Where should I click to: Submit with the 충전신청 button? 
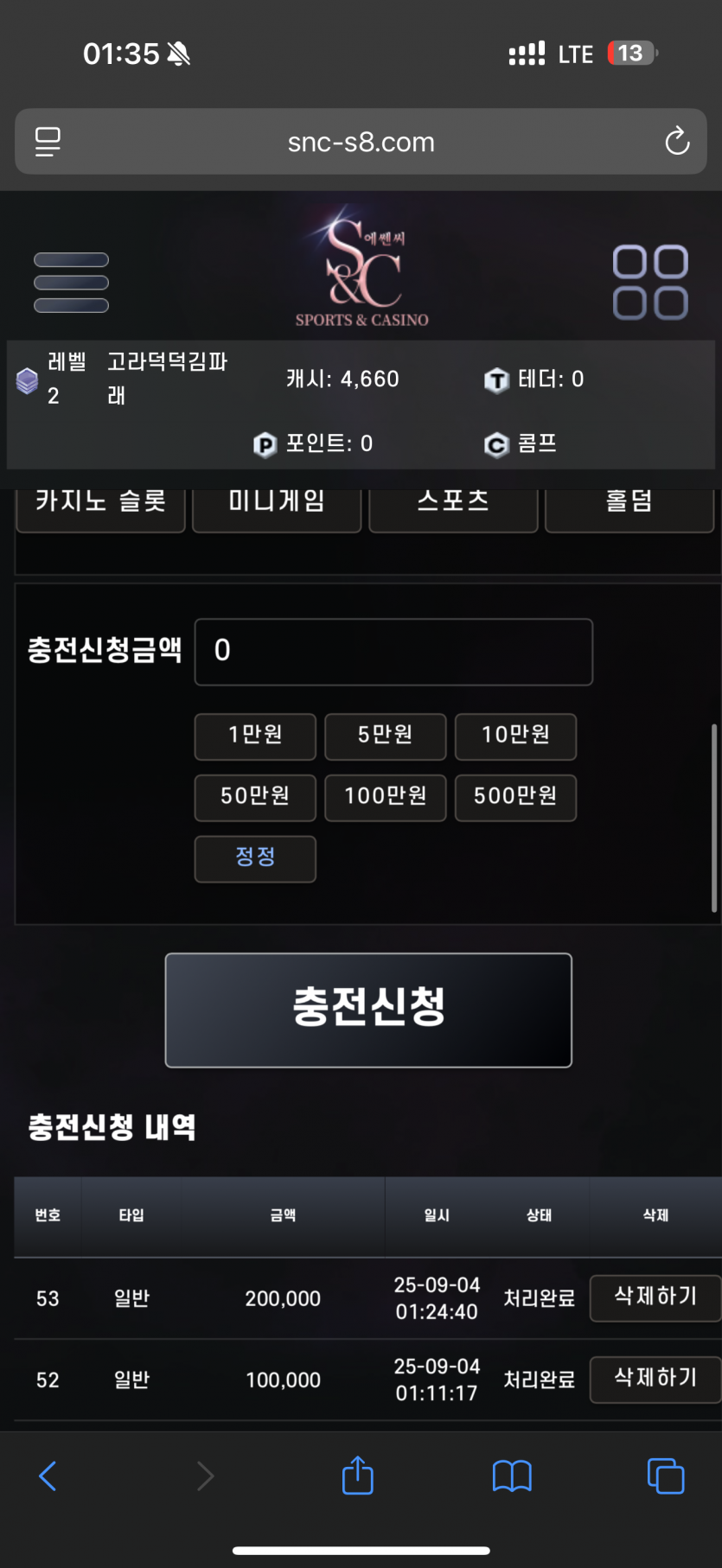pos(368,1010)
